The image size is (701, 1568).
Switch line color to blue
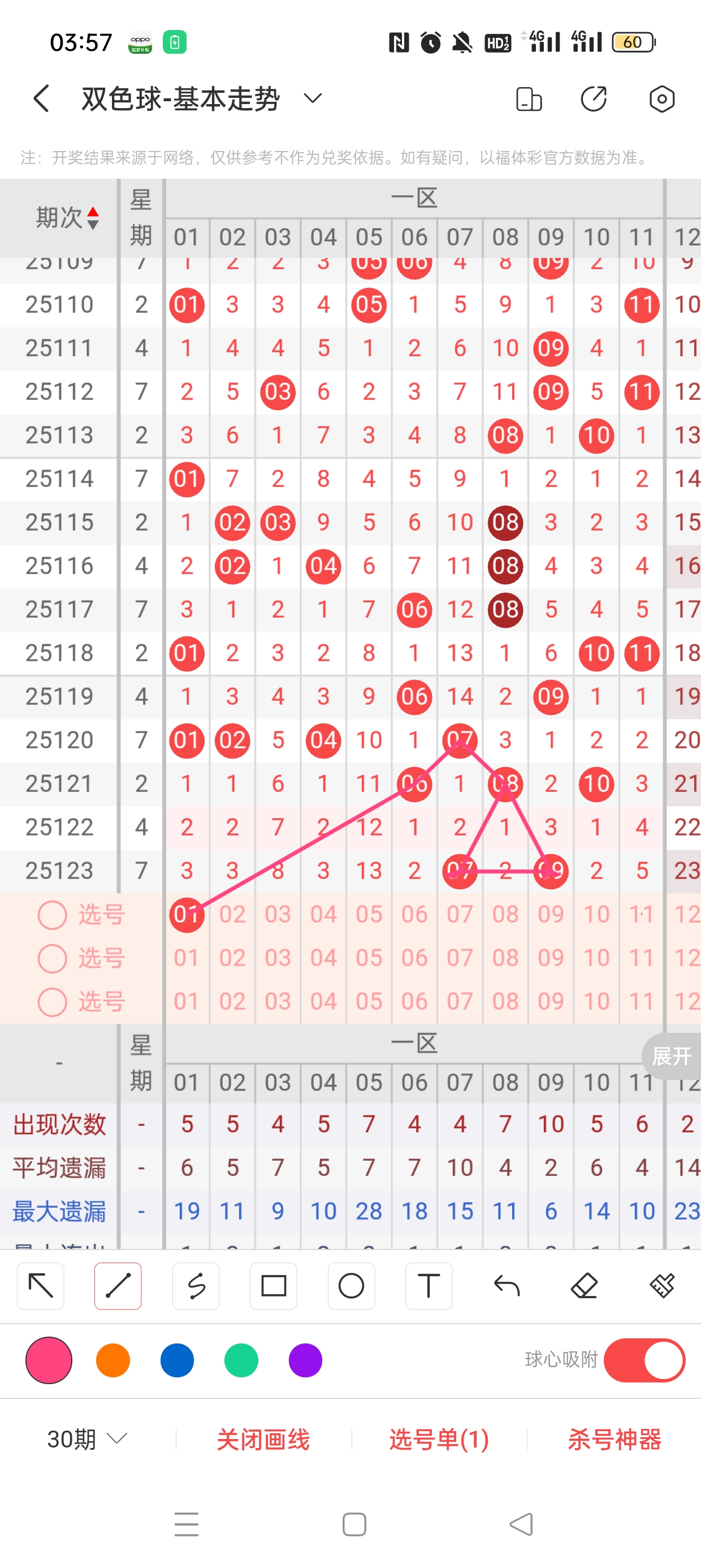coord(177,1360)
